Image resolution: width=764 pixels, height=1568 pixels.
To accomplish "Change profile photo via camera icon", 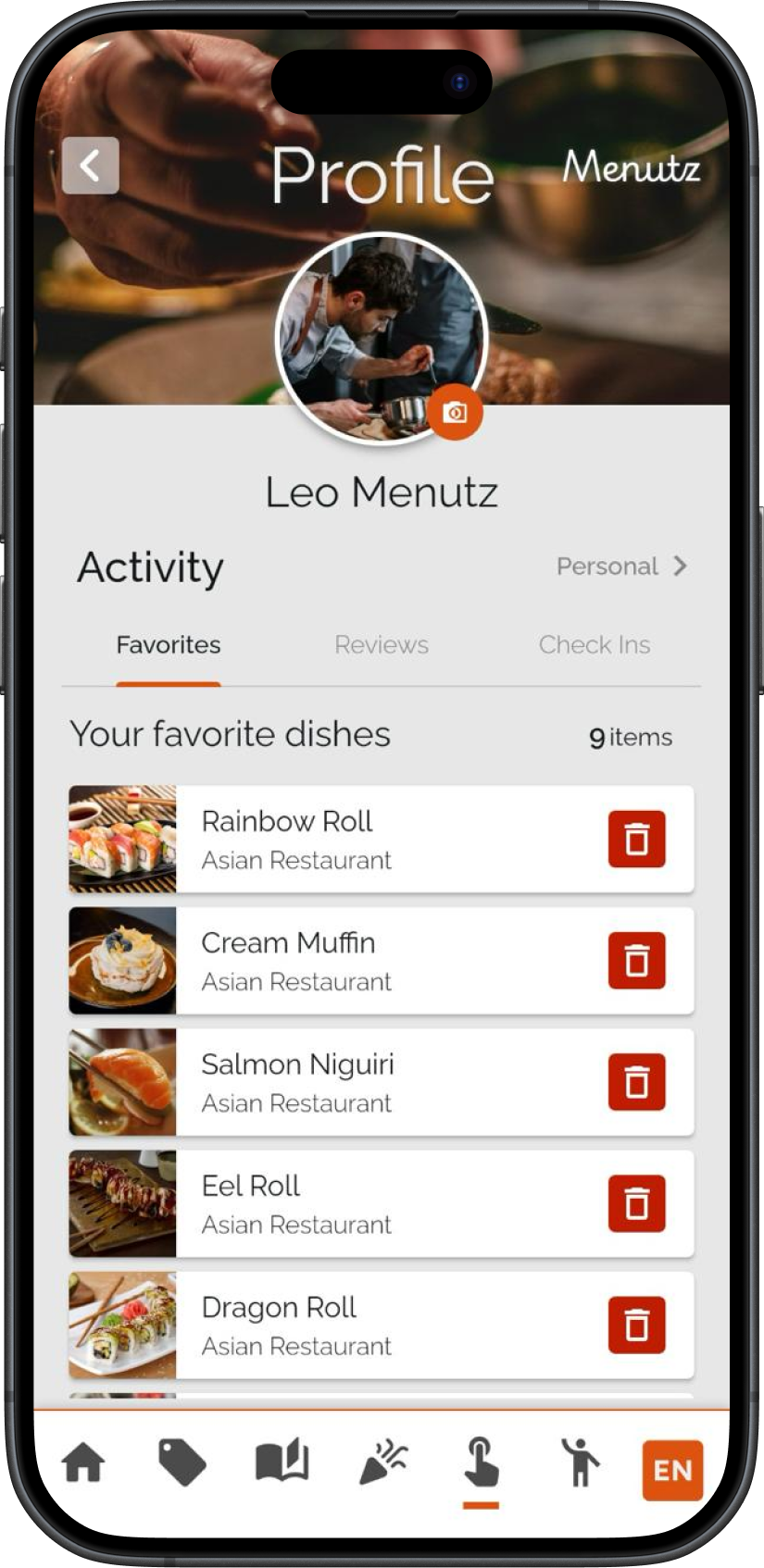I will (x=455, y=412).
